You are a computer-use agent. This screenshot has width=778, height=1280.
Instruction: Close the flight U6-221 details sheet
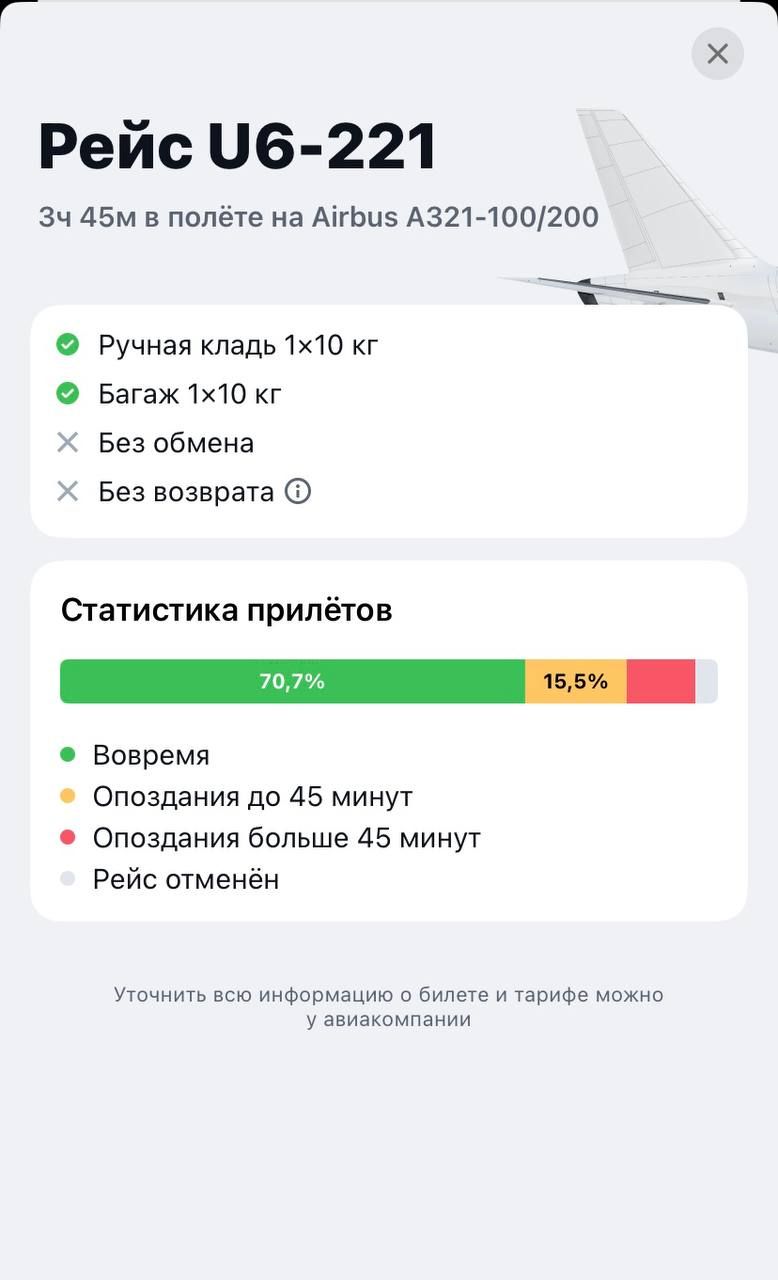[717, 54]
